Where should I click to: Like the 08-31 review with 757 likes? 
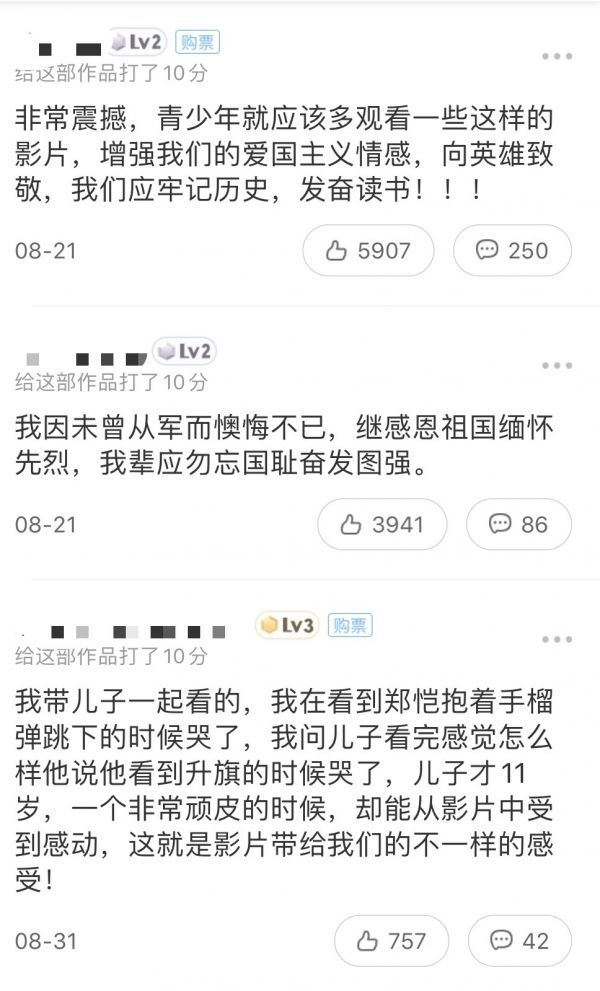click(x=391, y=940)
